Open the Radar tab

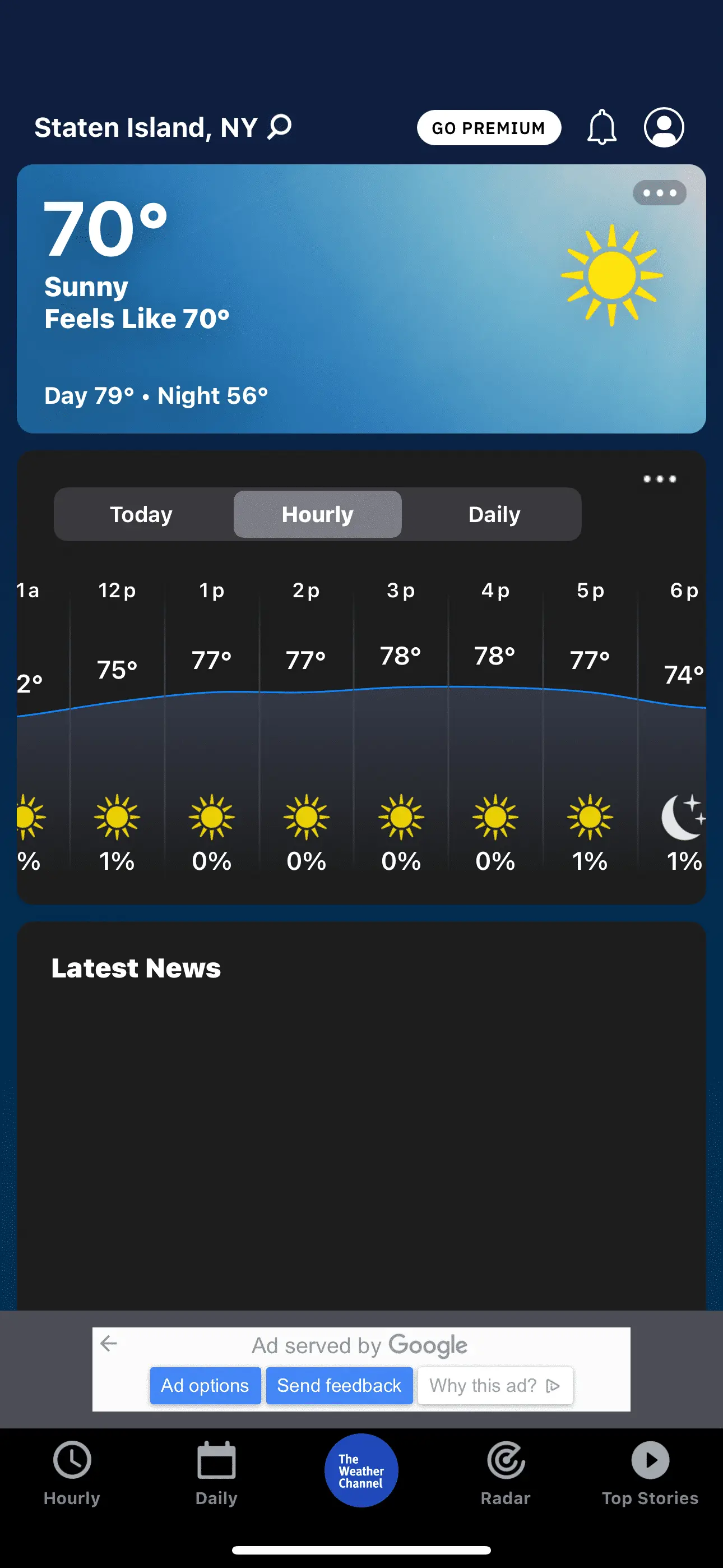[x=505, y=1473]
